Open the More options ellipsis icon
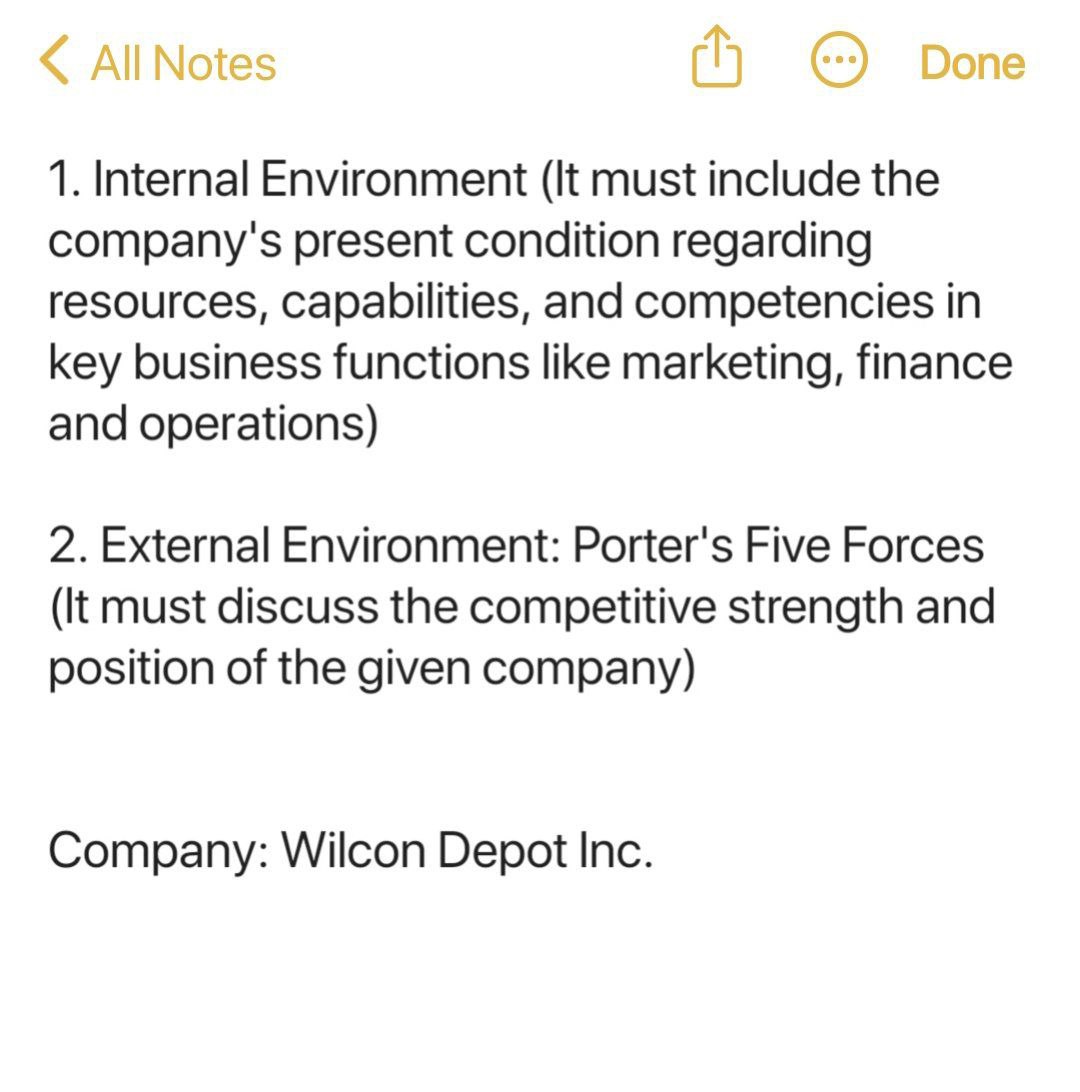Image resolution: width=1080 pixels, height=1092 pixels. [x=840, y=60]
